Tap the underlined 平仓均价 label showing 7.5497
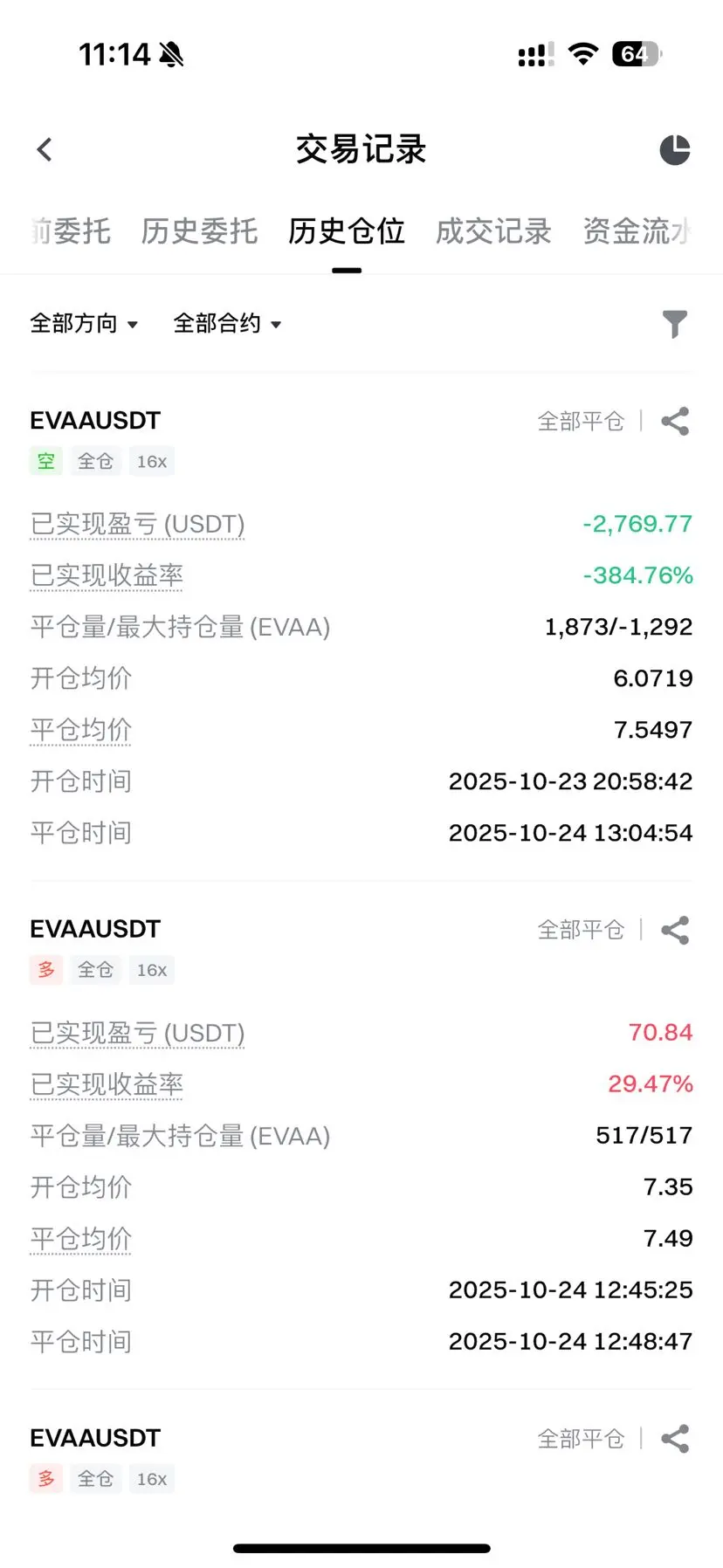 click(x=80, y=730)
